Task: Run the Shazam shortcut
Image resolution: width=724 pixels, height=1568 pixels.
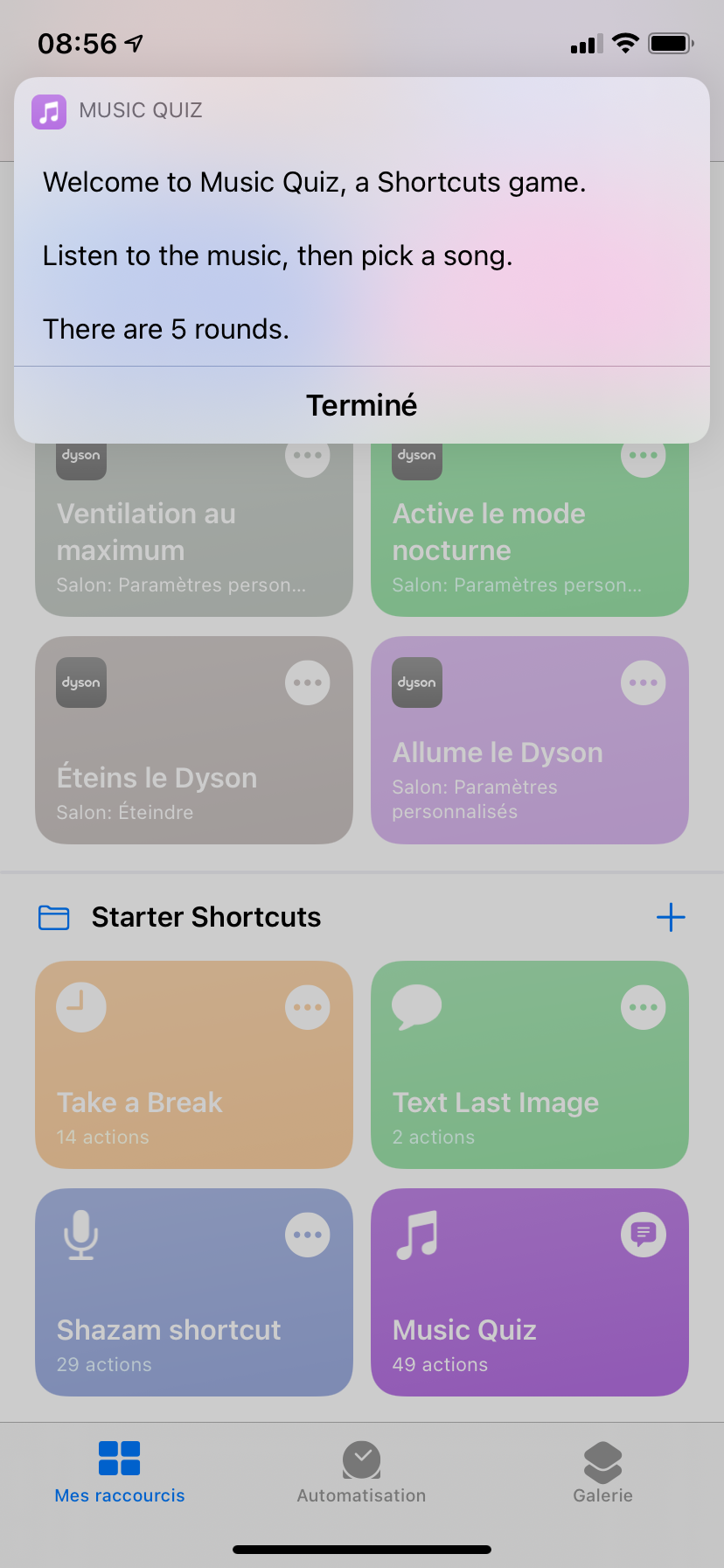Action: (194, 1292)
